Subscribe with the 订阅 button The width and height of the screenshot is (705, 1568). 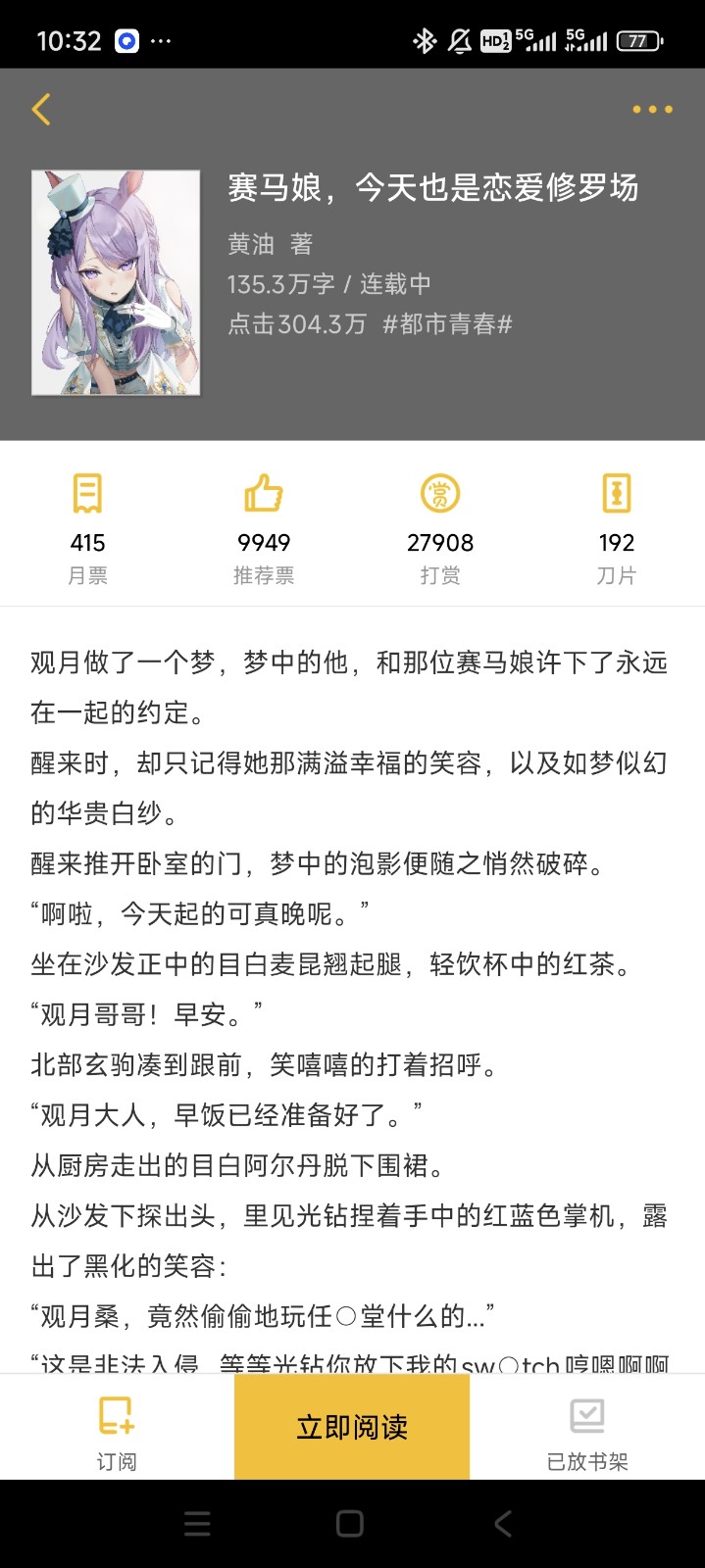(x=117, y=1432)
